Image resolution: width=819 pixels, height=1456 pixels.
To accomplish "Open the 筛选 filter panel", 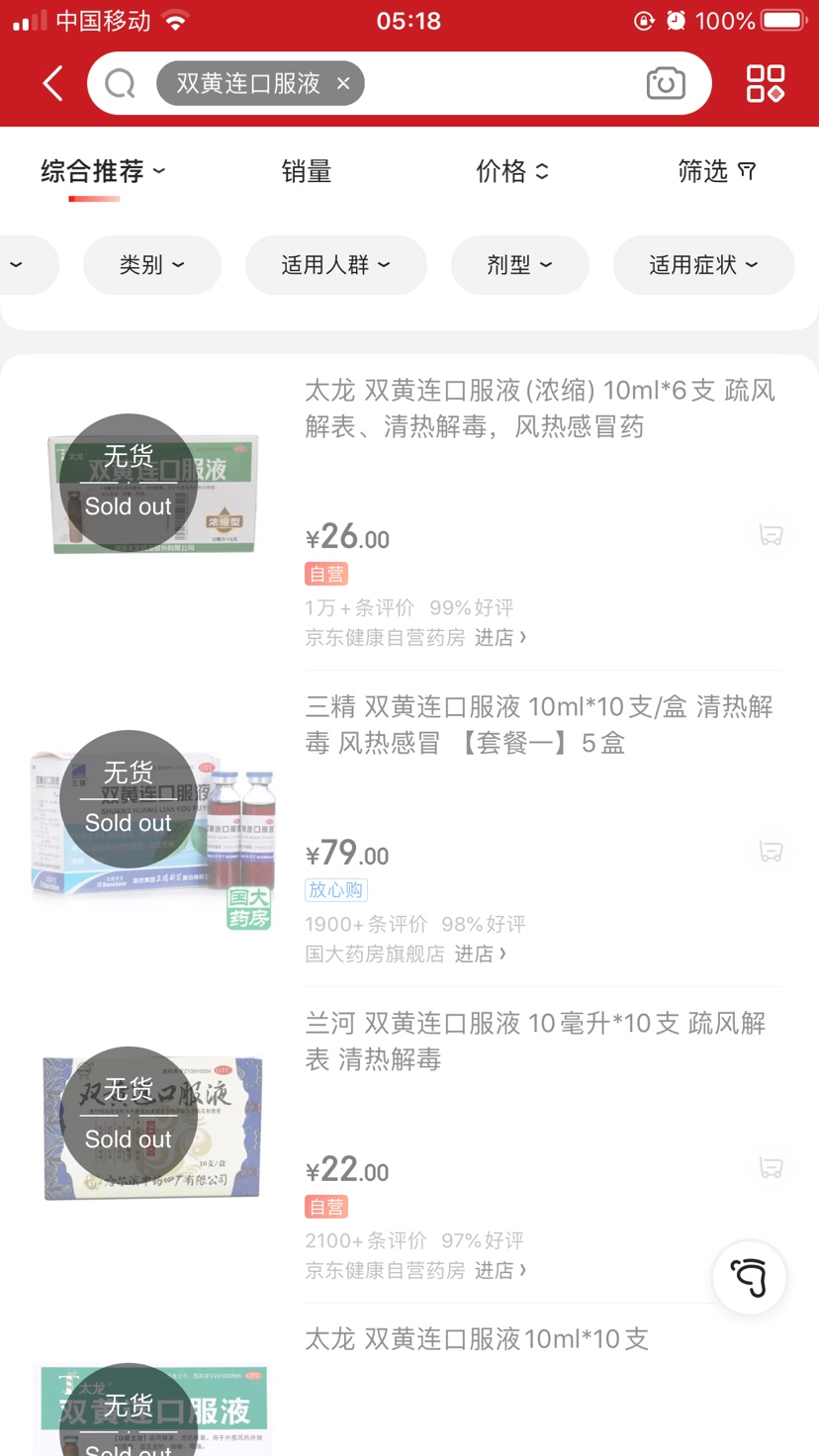I will click(x=716, y=172).
